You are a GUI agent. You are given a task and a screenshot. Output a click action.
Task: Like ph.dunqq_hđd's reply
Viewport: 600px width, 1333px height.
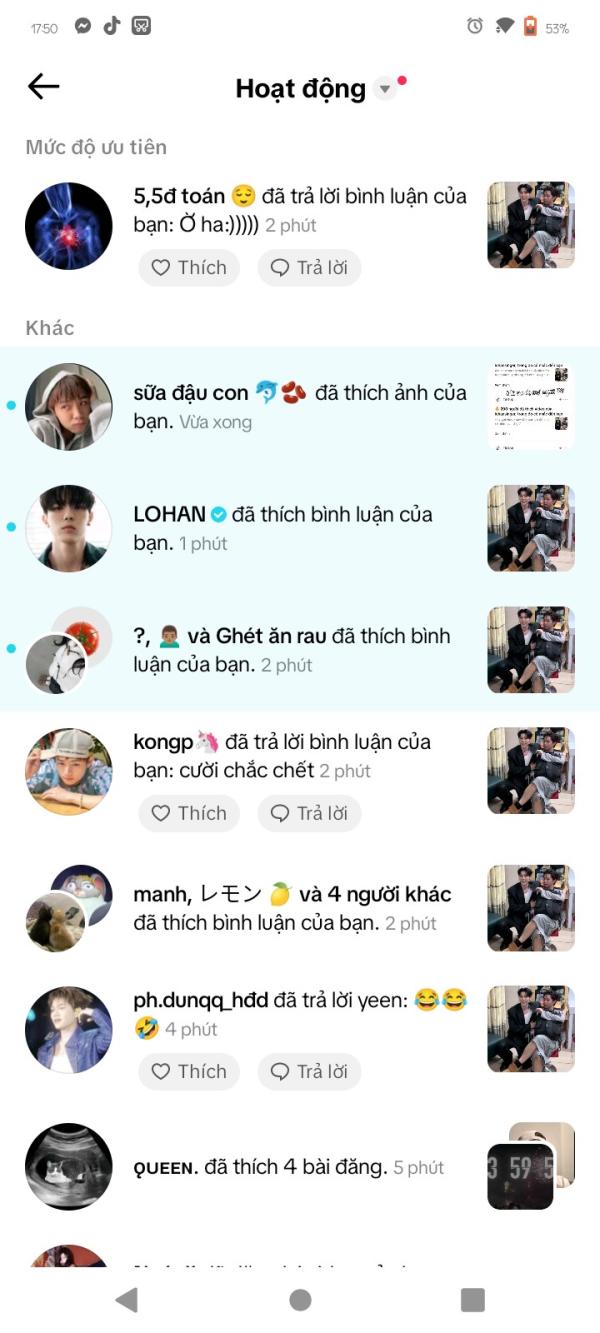click(189, 1072)
